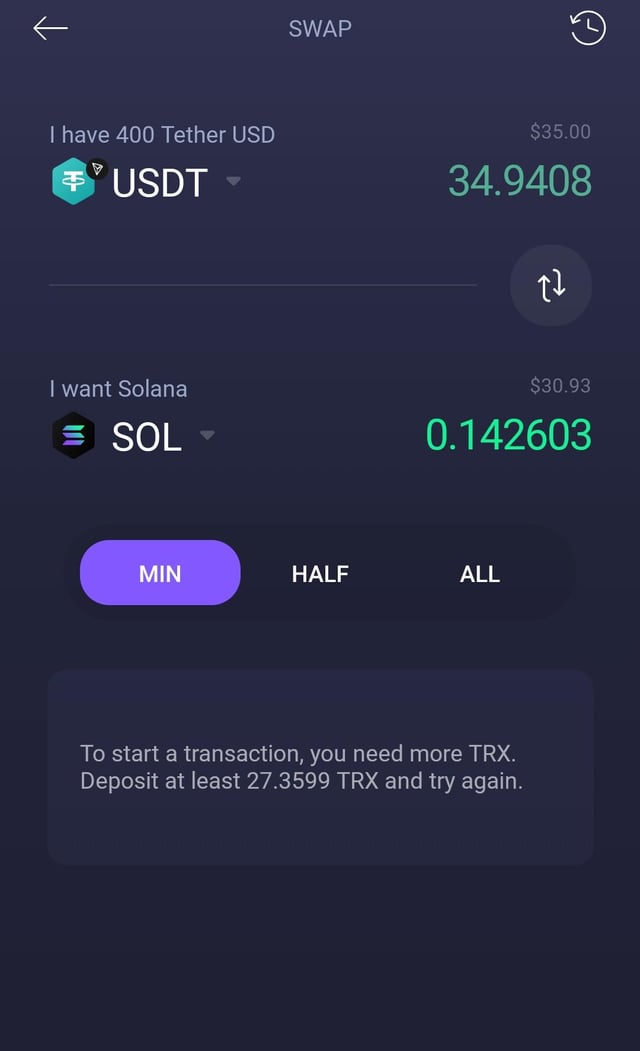Select the ALL amount option
This screenshot has height=1051, width=640.
pyautogui.click(x=479, y=573)
